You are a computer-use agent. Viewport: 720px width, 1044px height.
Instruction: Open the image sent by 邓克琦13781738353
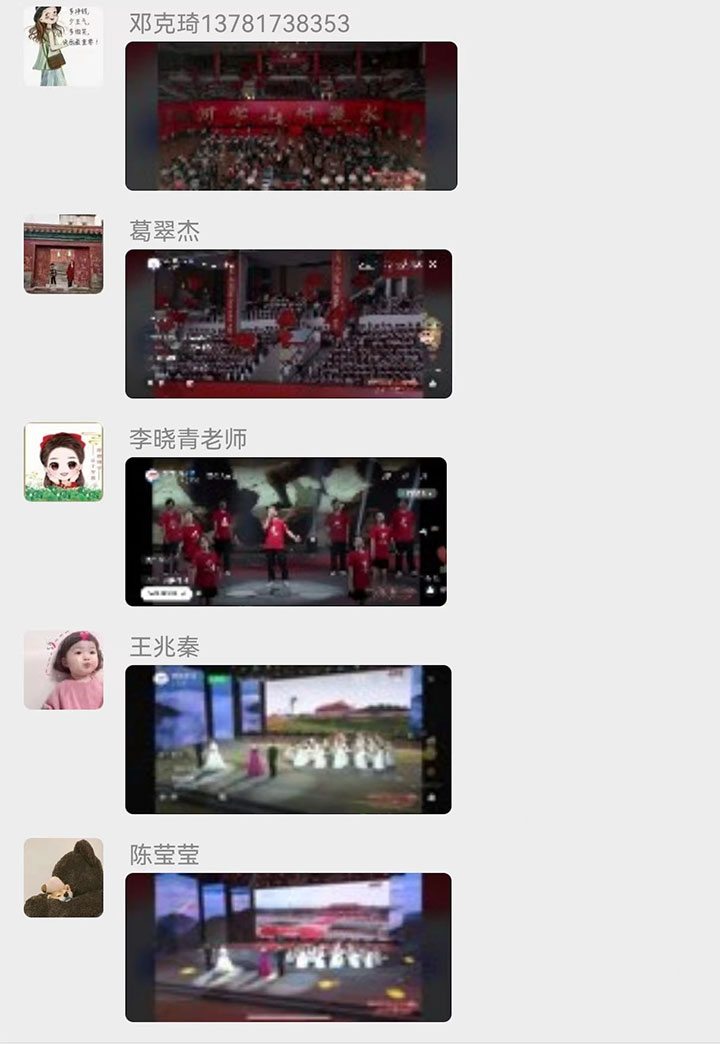tap(291, 116)
